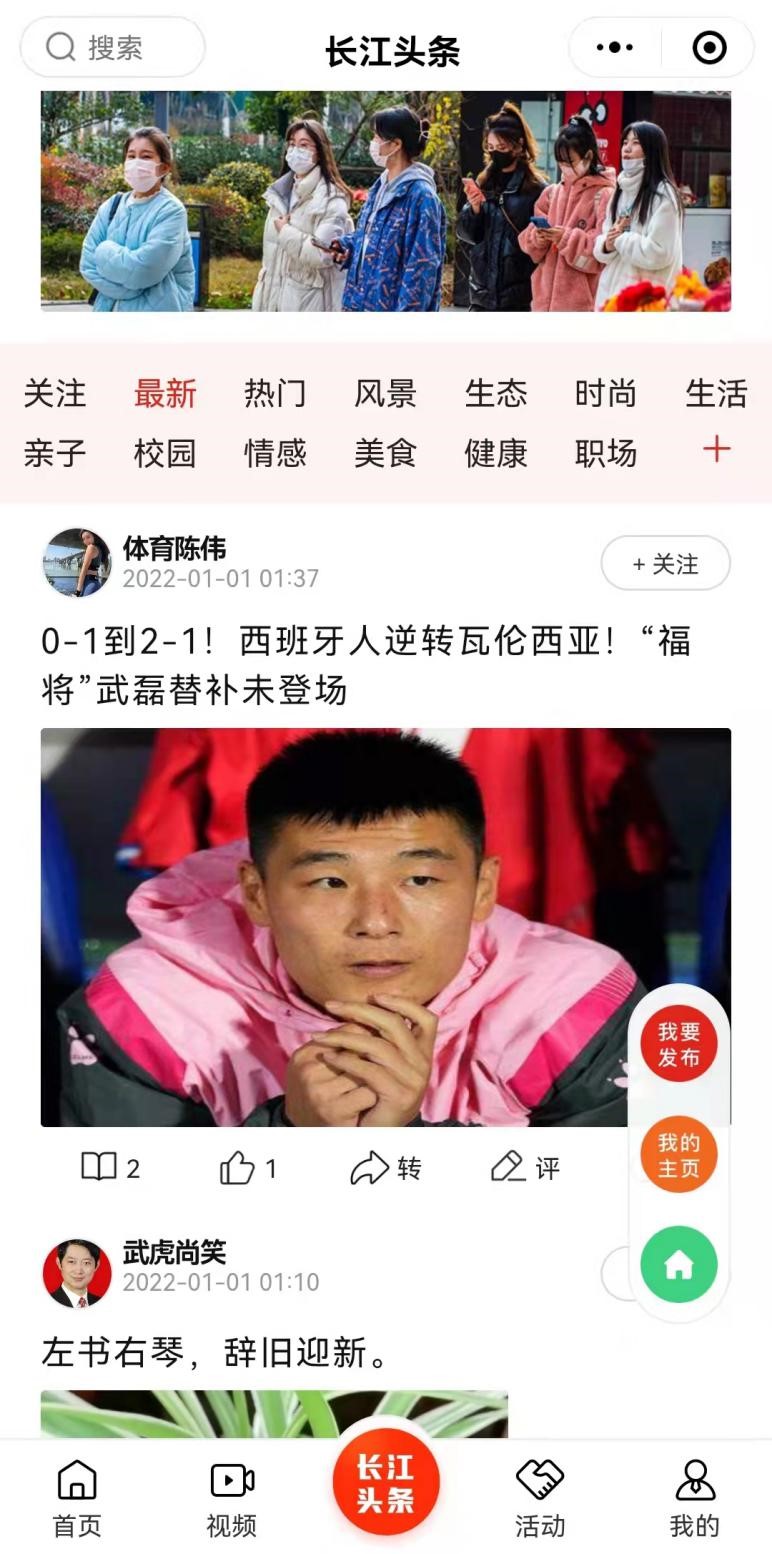This screenshot has height=1554, width=772.
Task: Tap the green home floating icon
Action: pos(678,1264)
